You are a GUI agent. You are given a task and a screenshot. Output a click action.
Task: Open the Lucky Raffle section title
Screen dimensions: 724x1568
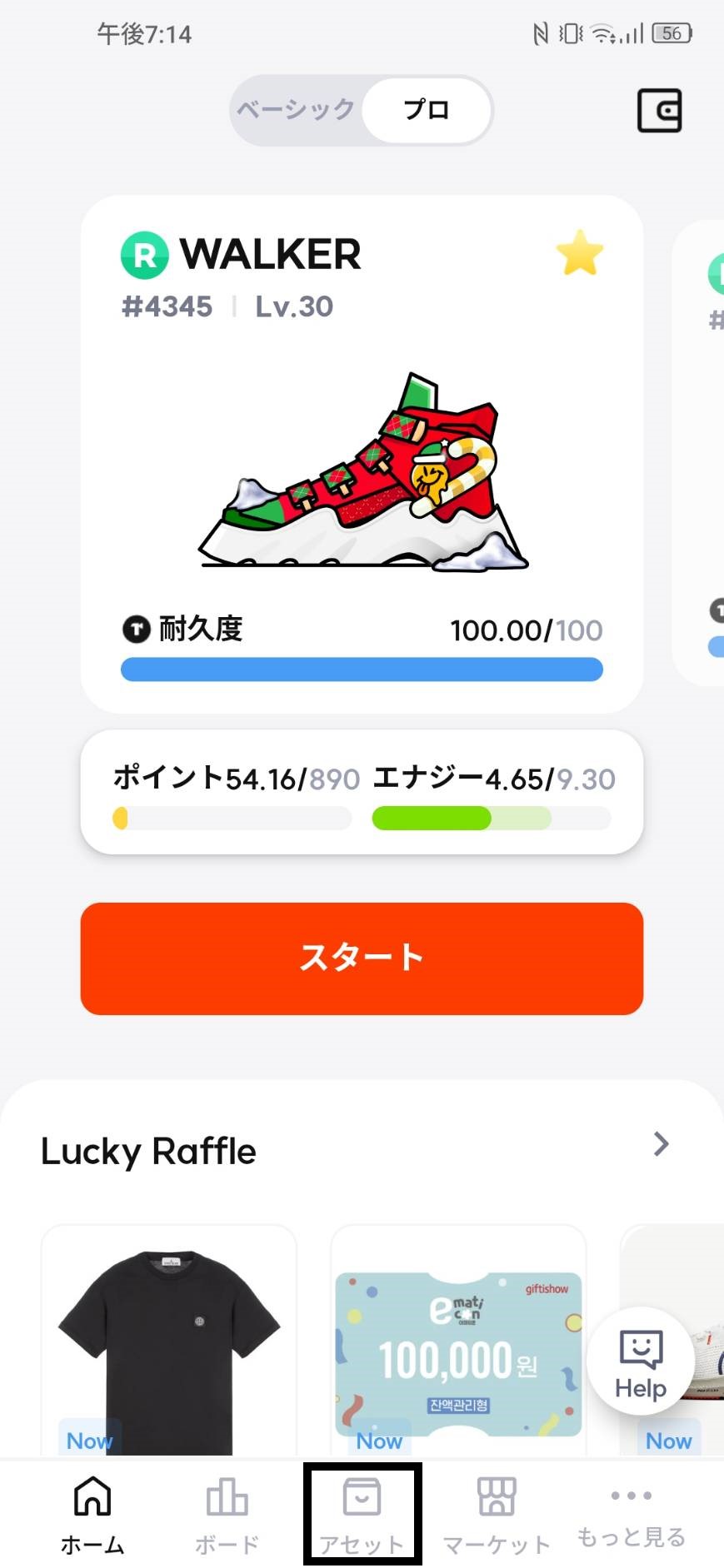pos(147,1150)
